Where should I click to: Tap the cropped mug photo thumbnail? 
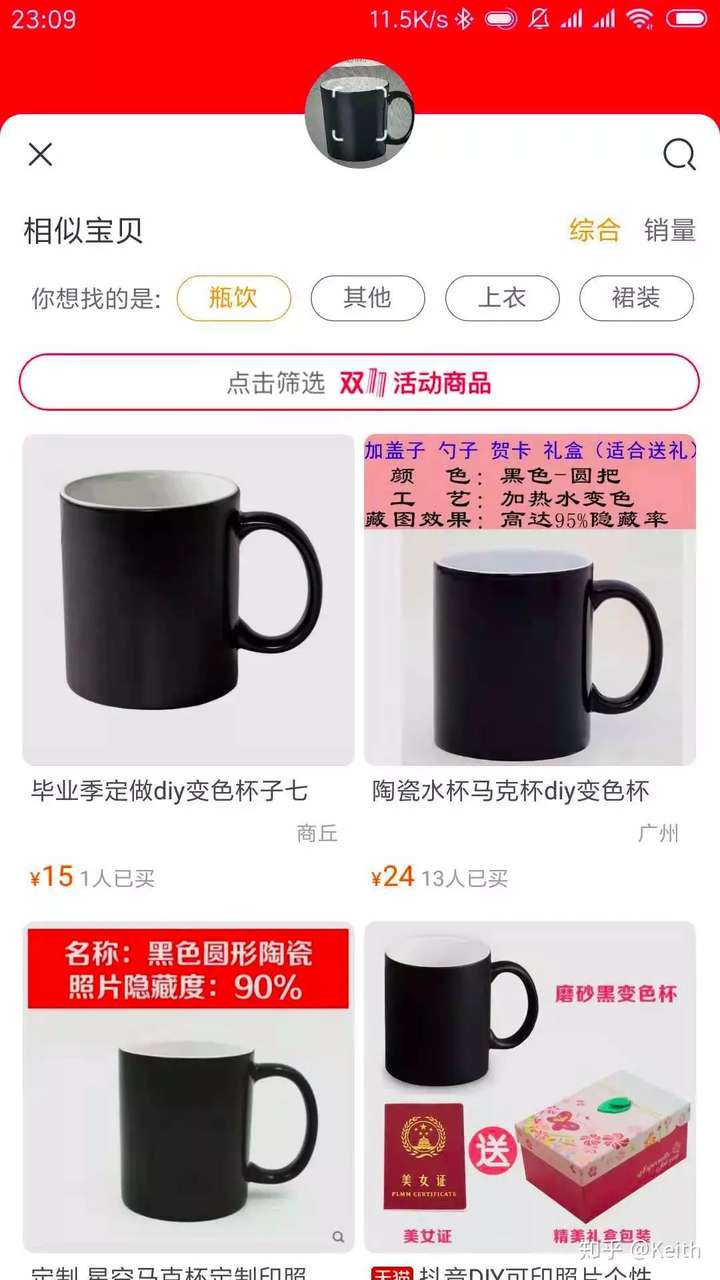[360, 114]
